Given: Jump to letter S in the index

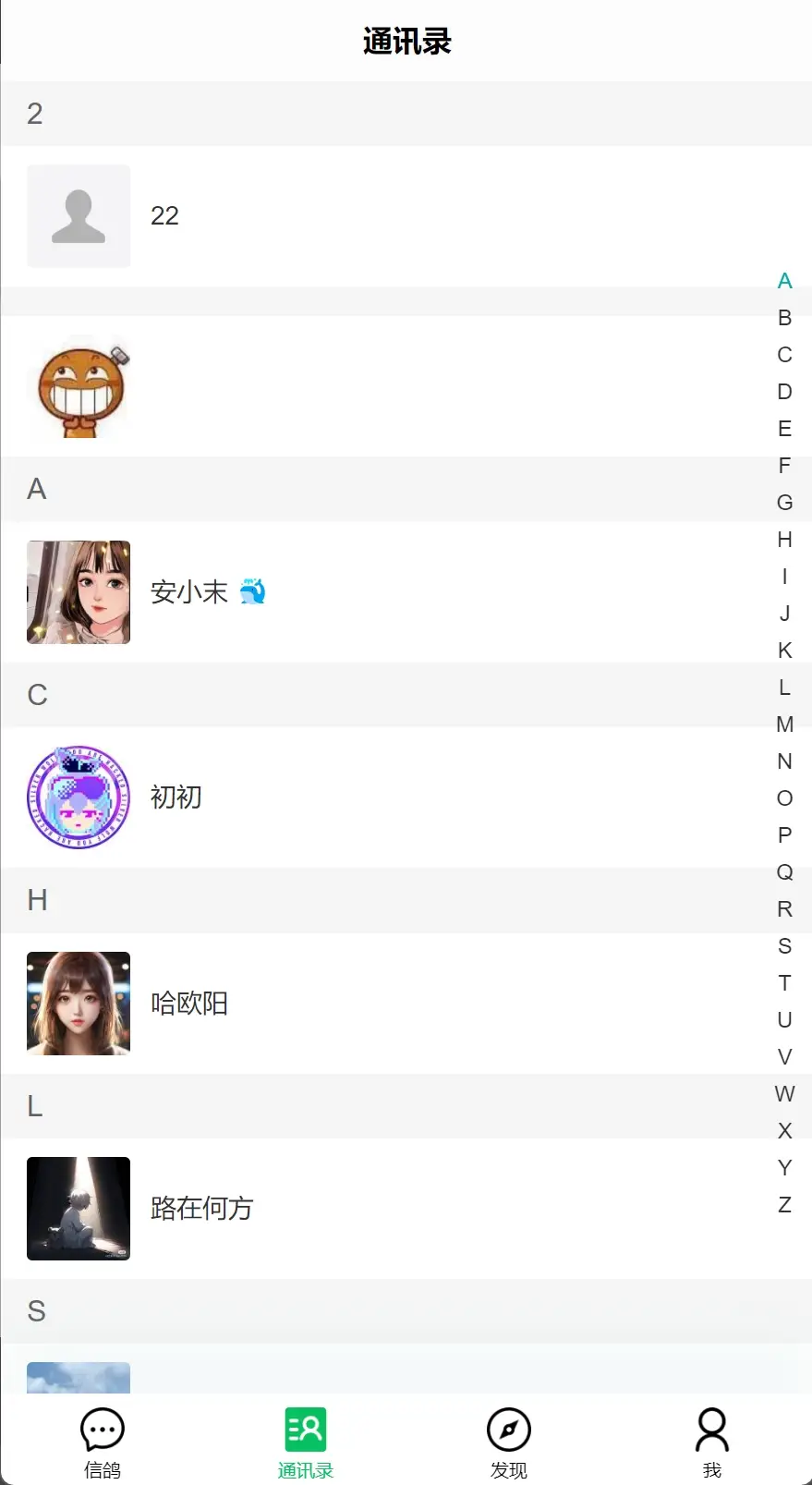Looking at the screenshot, I should coord(784,946).
